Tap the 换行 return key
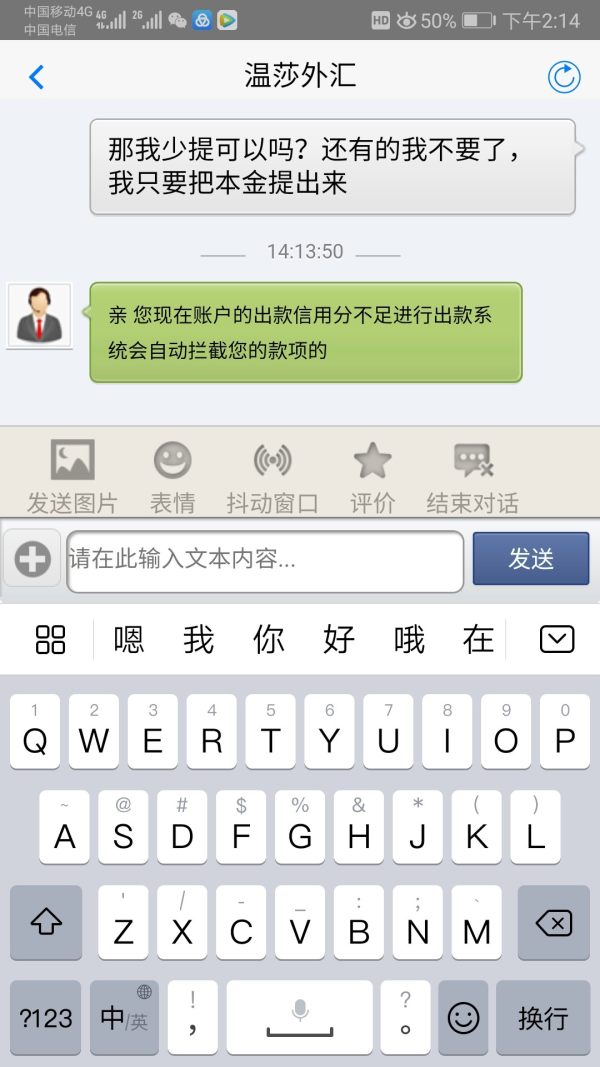The width and height of the screenshot is (600, 1067). coord(543,1018)
